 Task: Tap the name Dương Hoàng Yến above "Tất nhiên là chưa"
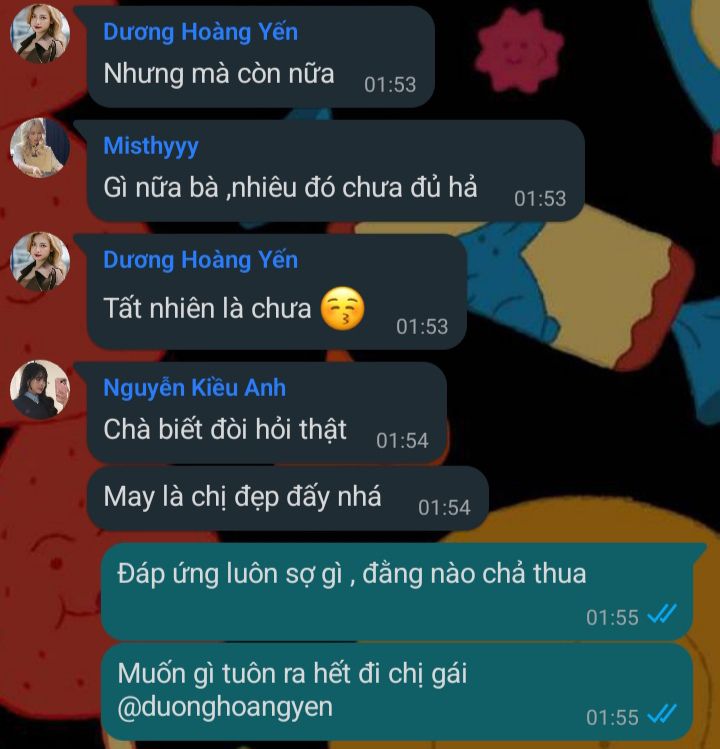pyautogui.click(x=200, y=260)
